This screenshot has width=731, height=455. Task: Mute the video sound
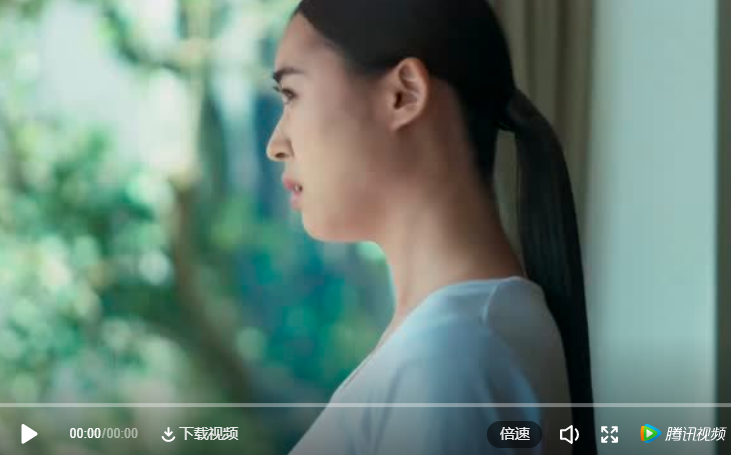(x=569, y=434)
